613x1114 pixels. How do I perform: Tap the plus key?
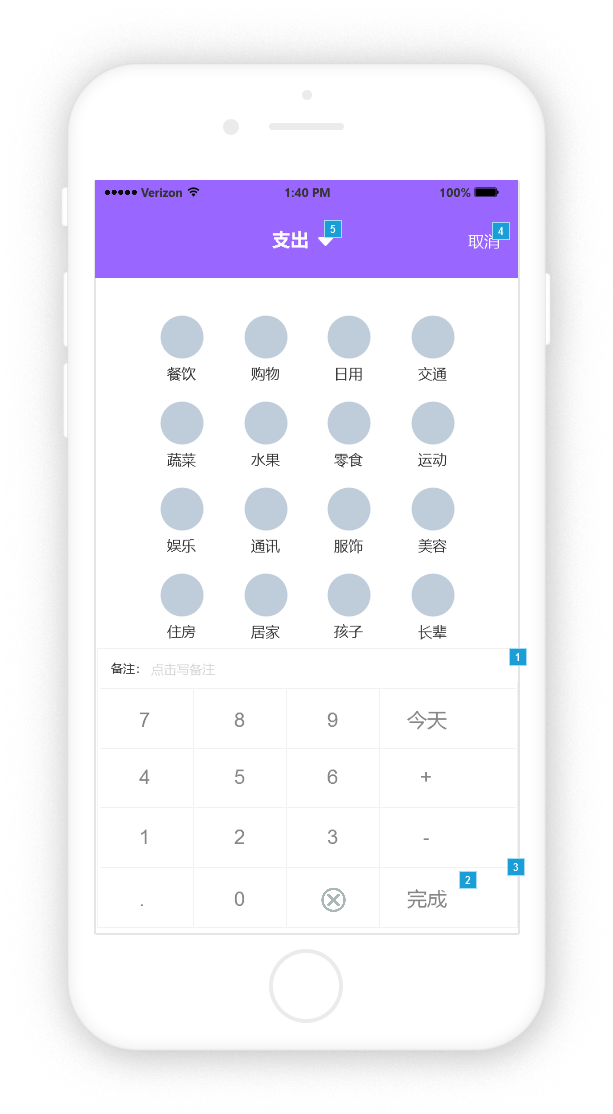[x=427, y=778]
